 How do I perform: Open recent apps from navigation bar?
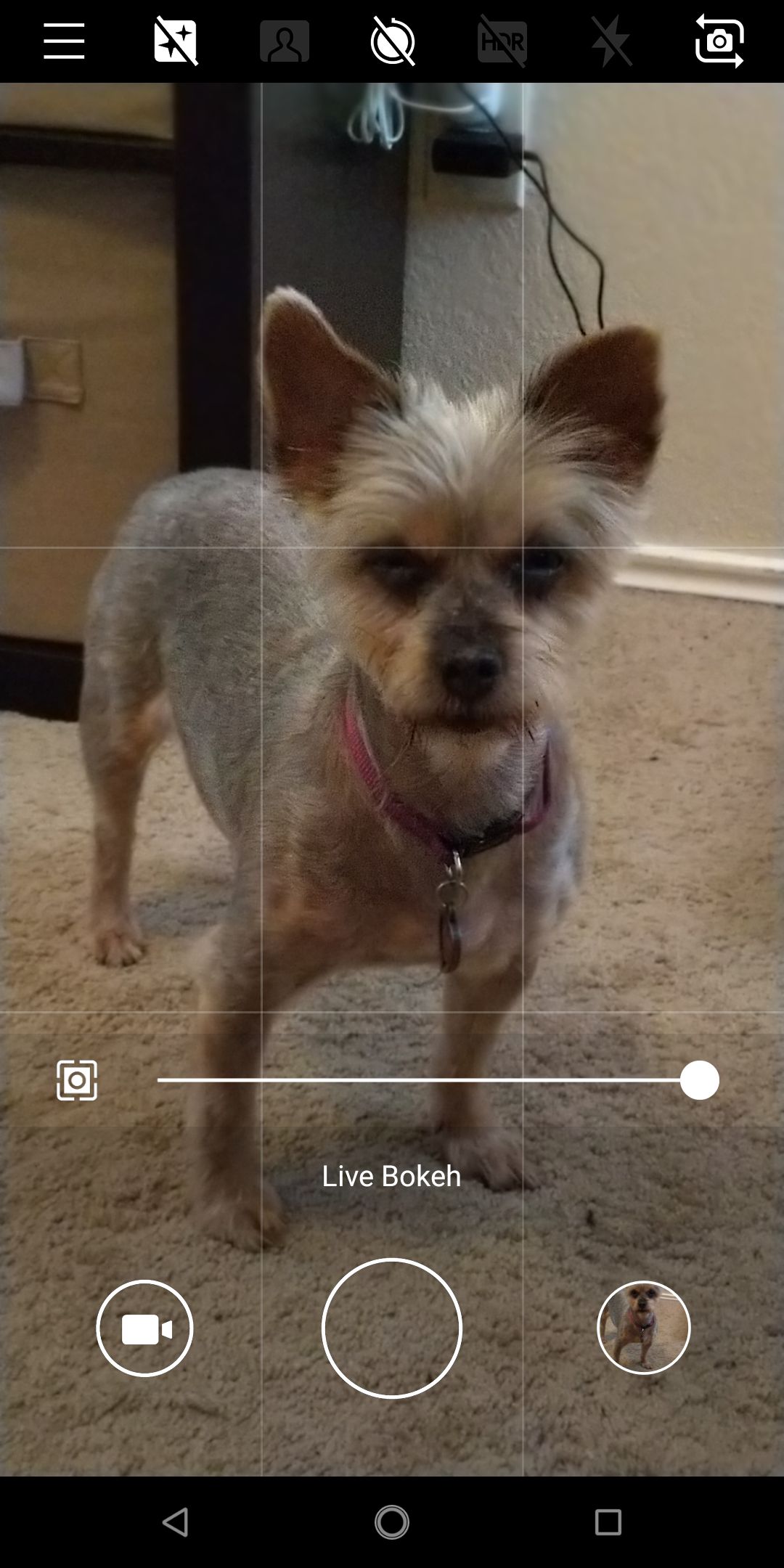(x=608, y=1522)
